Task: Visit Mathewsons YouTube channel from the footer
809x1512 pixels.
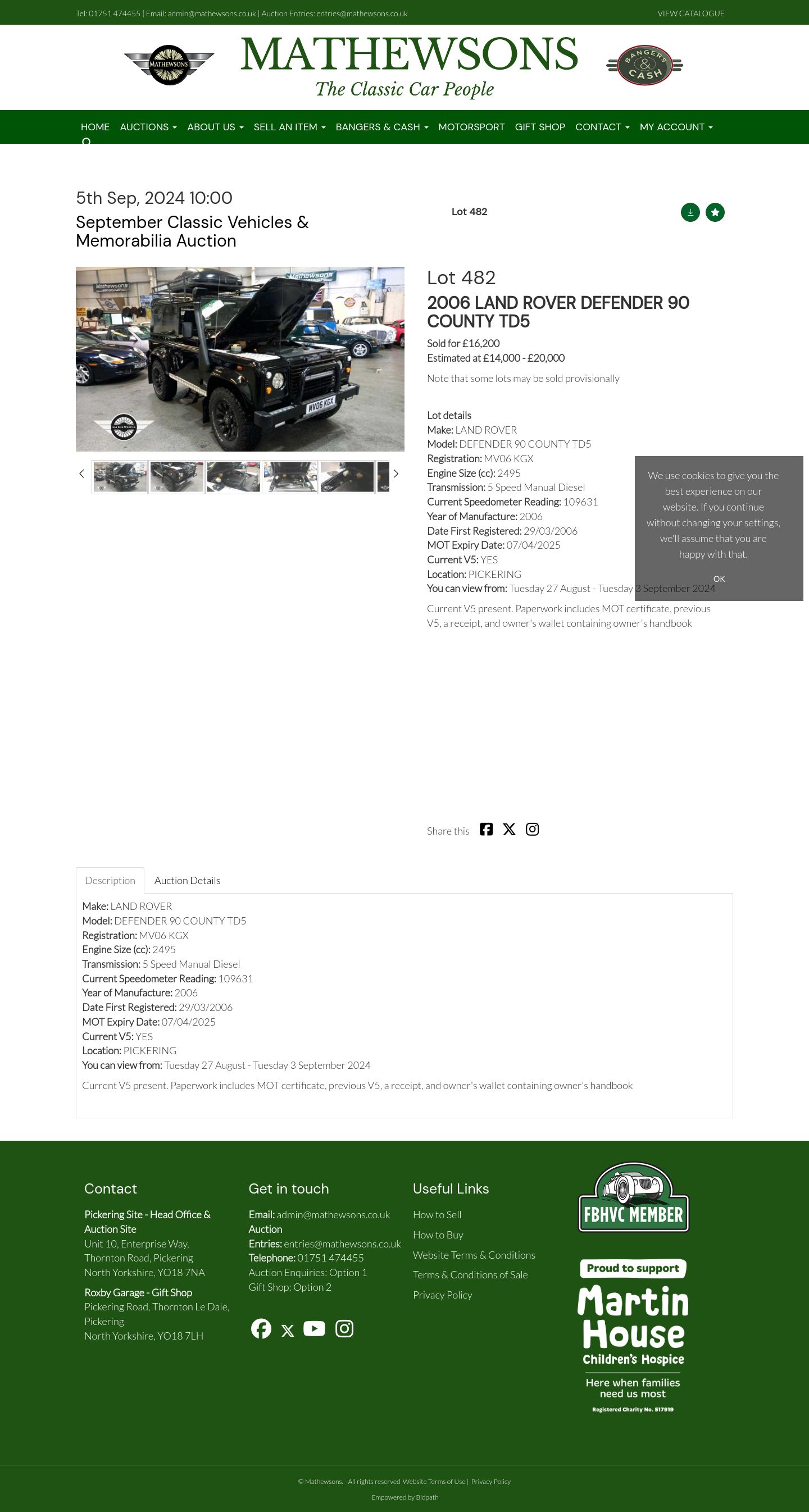Action: point(314,1328)
